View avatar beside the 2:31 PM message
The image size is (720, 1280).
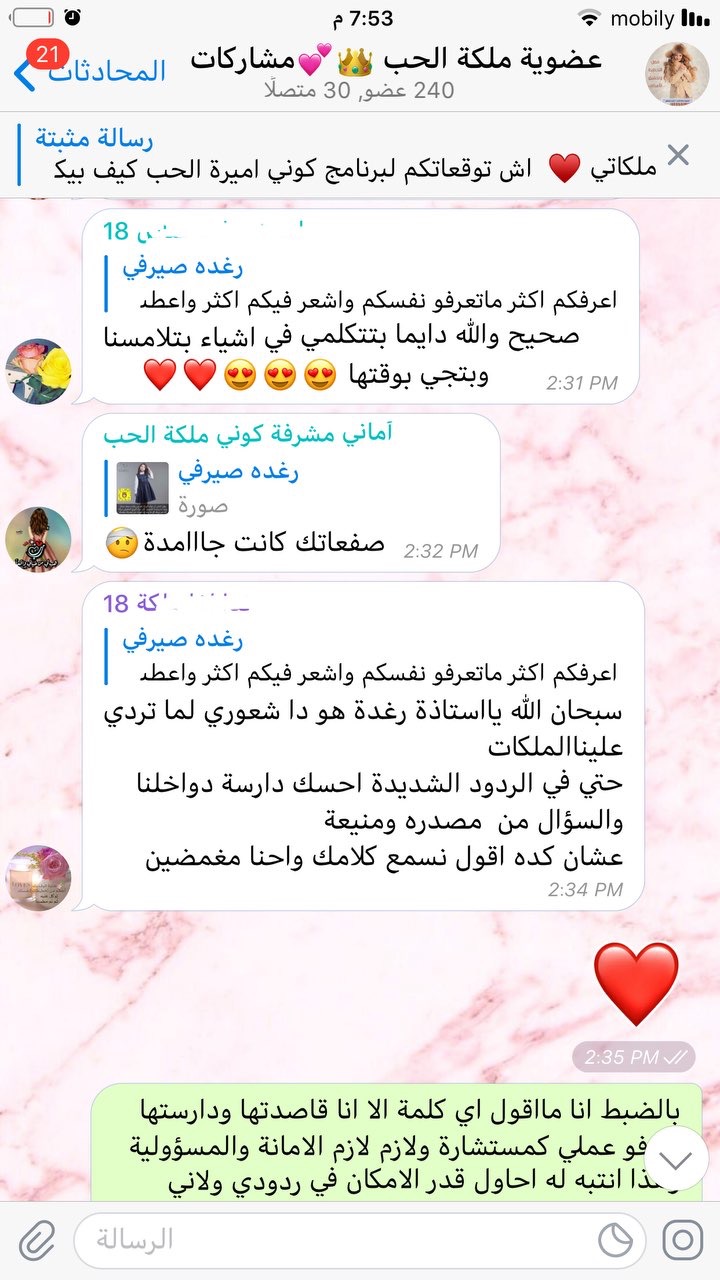click(x=38, y=371)
